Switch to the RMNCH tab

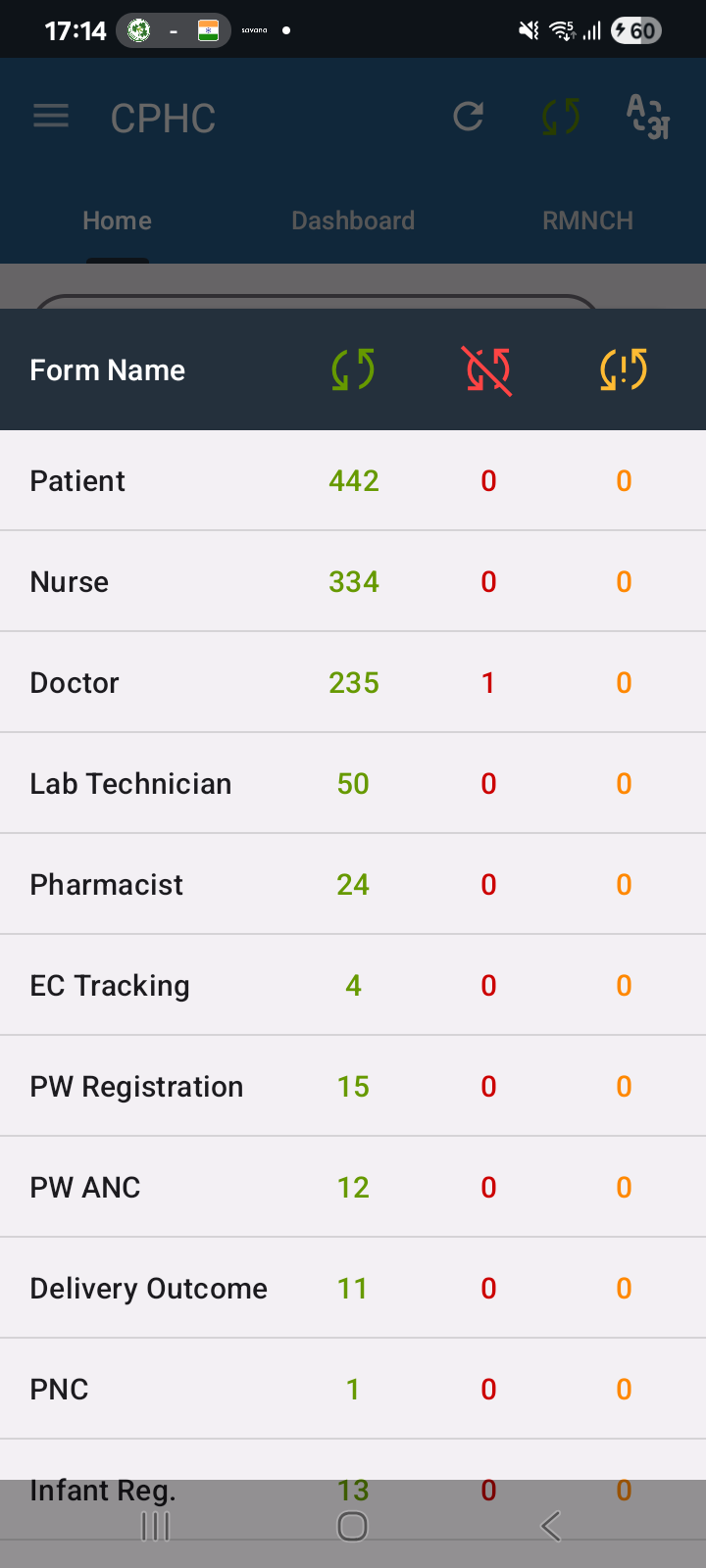pos(587,220)
